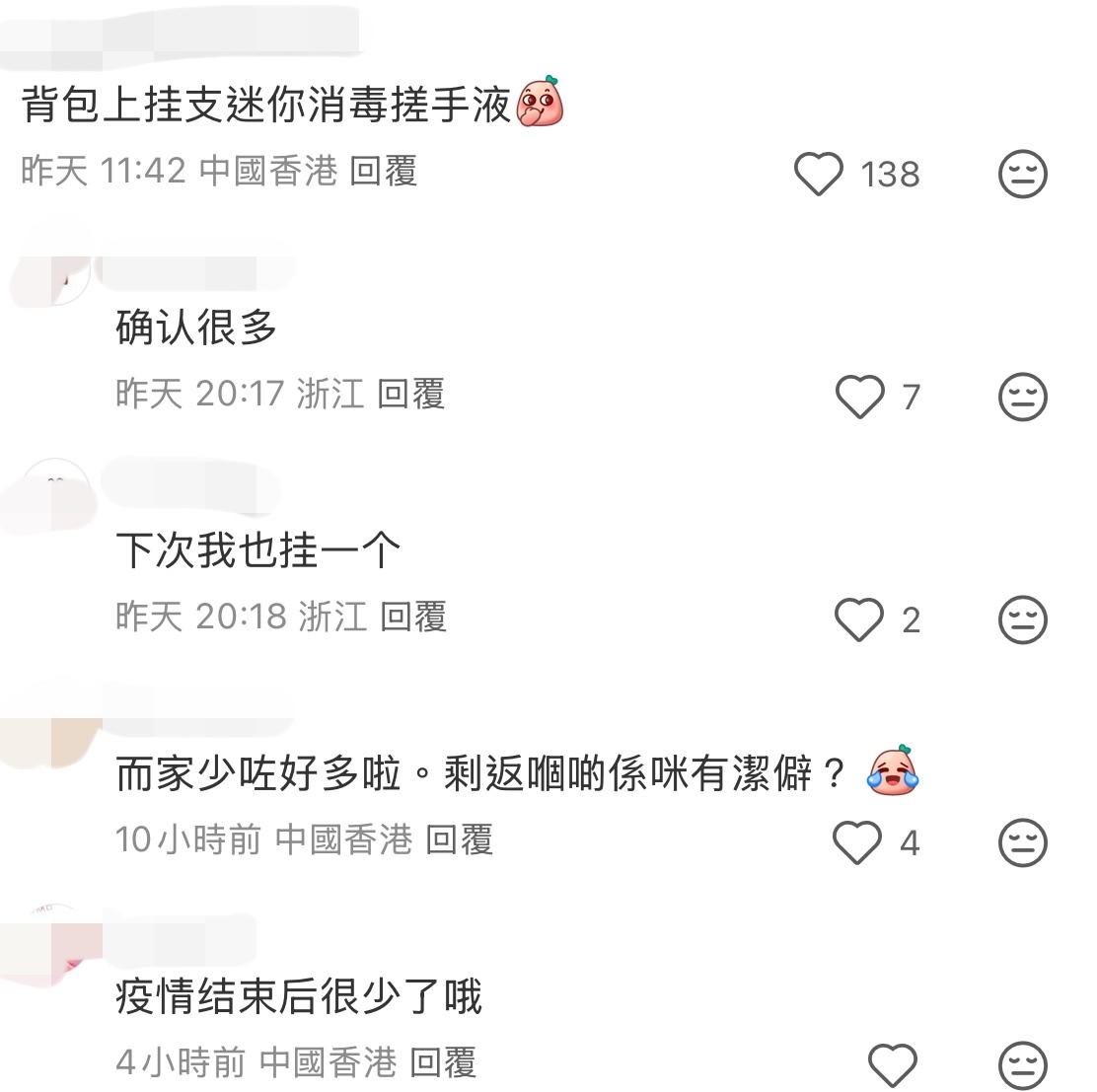The image size is (1097, 1092).
Task: Dislike the comment 确认很多
Action: tap(1022, 397)
